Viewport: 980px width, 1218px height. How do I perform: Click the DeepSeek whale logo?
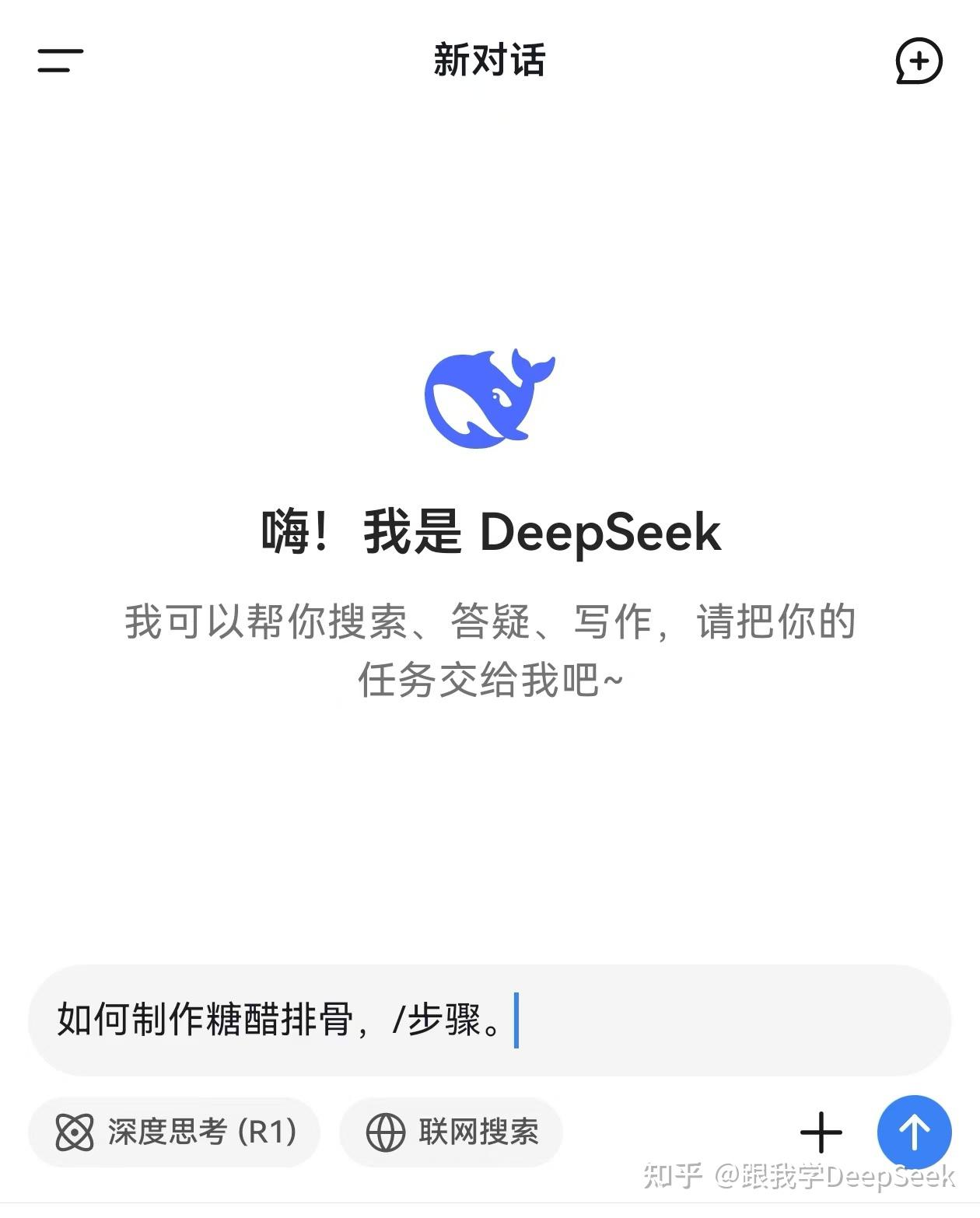click(490, 397)
